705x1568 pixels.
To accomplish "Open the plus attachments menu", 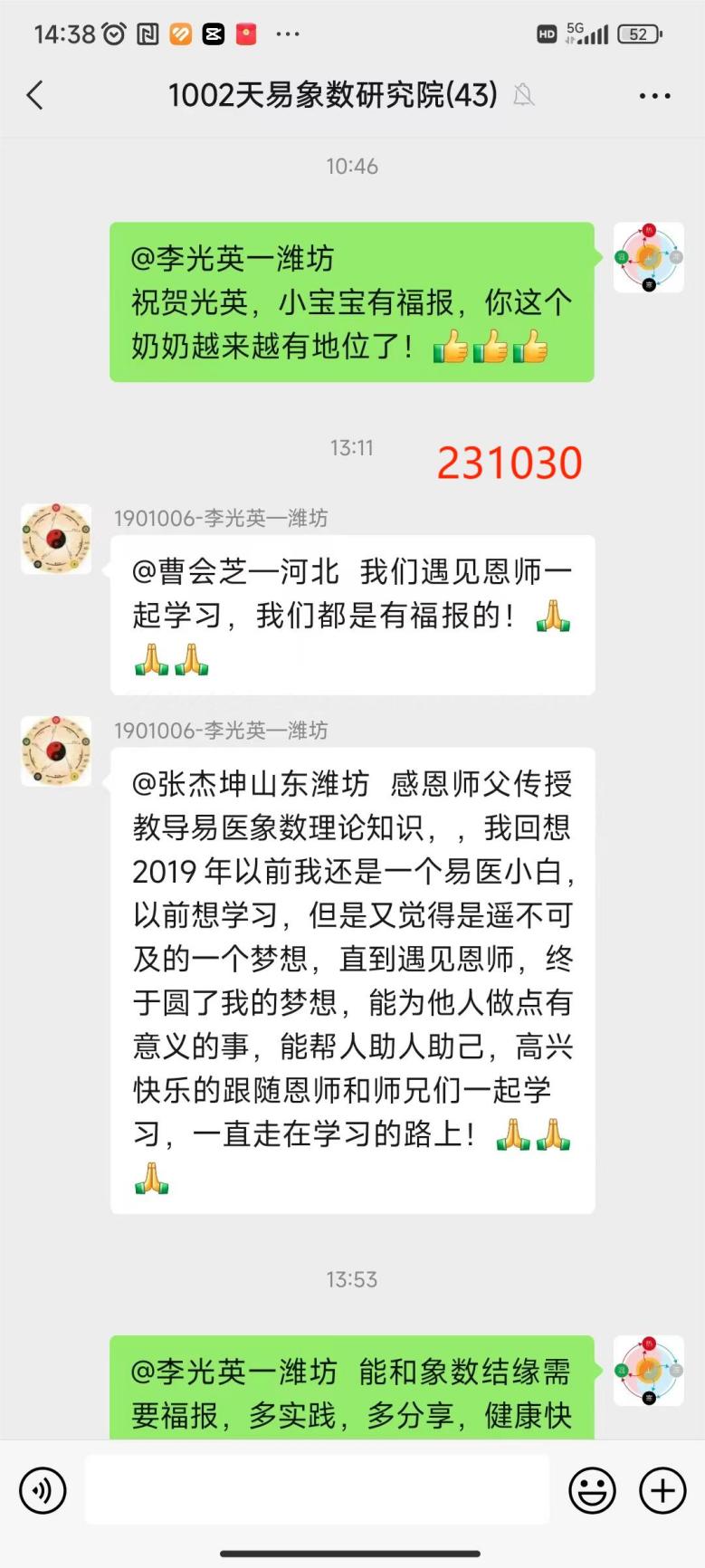I will click(662, 1490).
